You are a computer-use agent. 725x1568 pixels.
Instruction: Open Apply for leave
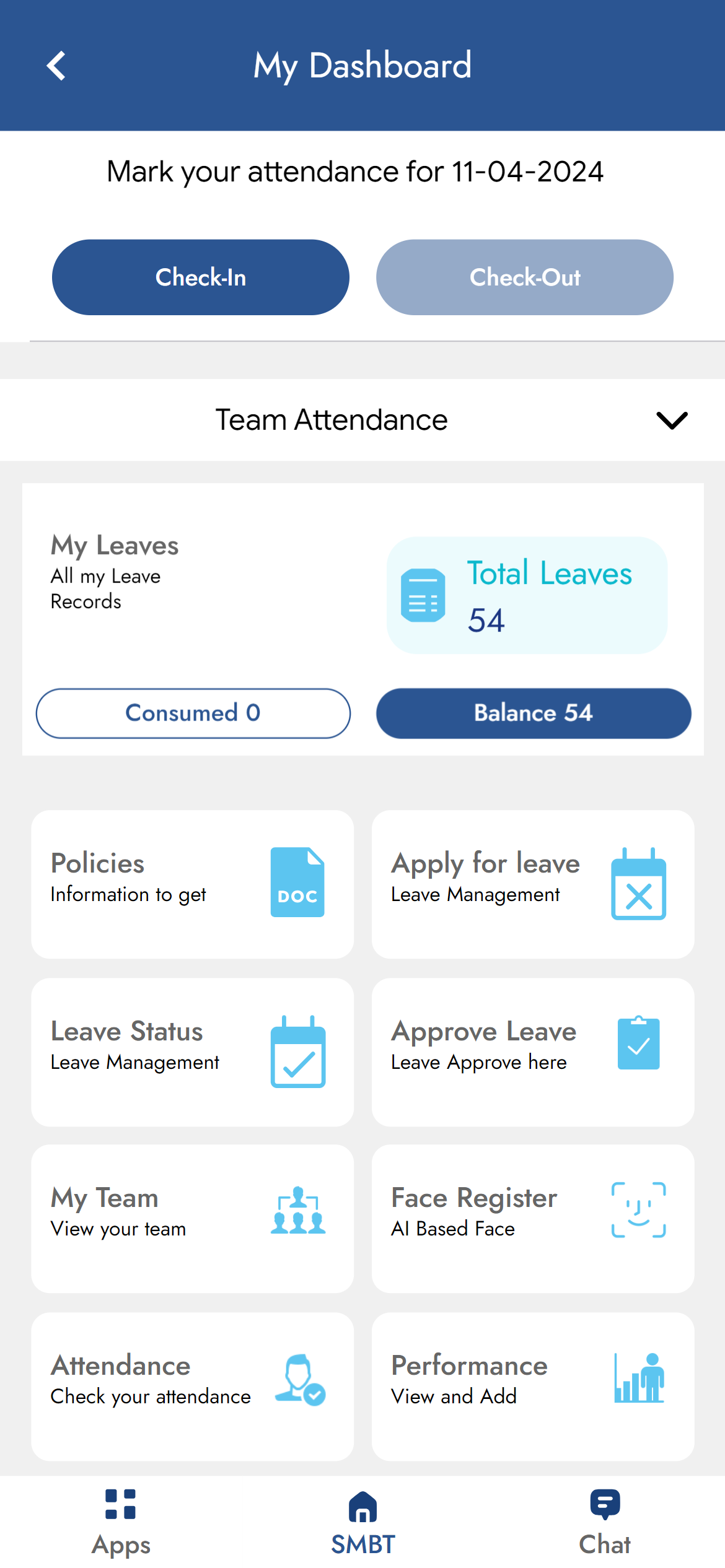click(x=532, y=884)
